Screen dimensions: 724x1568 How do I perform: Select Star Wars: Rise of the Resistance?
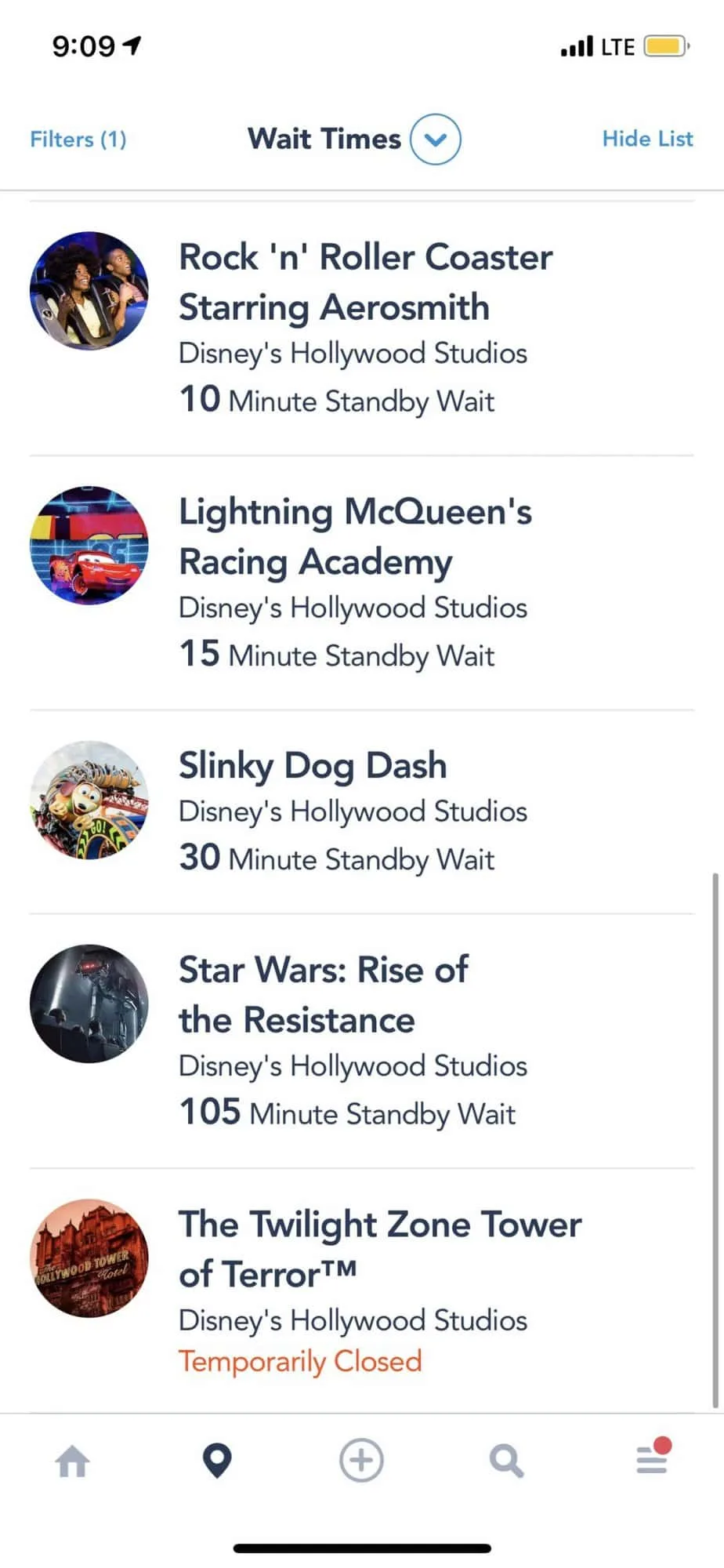(362, 1041)
